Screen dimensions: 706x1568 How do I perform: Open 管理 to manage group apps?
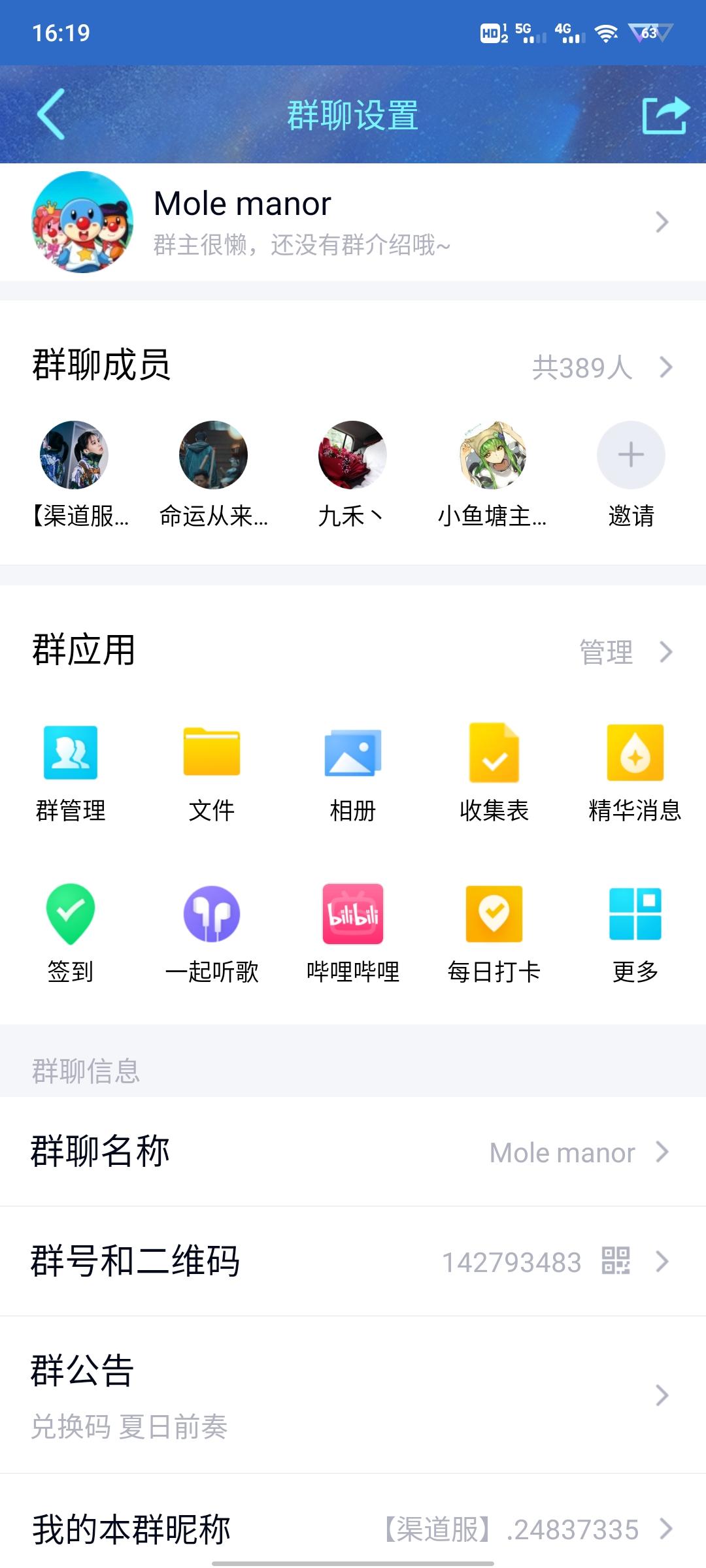[x=605, y=652]
